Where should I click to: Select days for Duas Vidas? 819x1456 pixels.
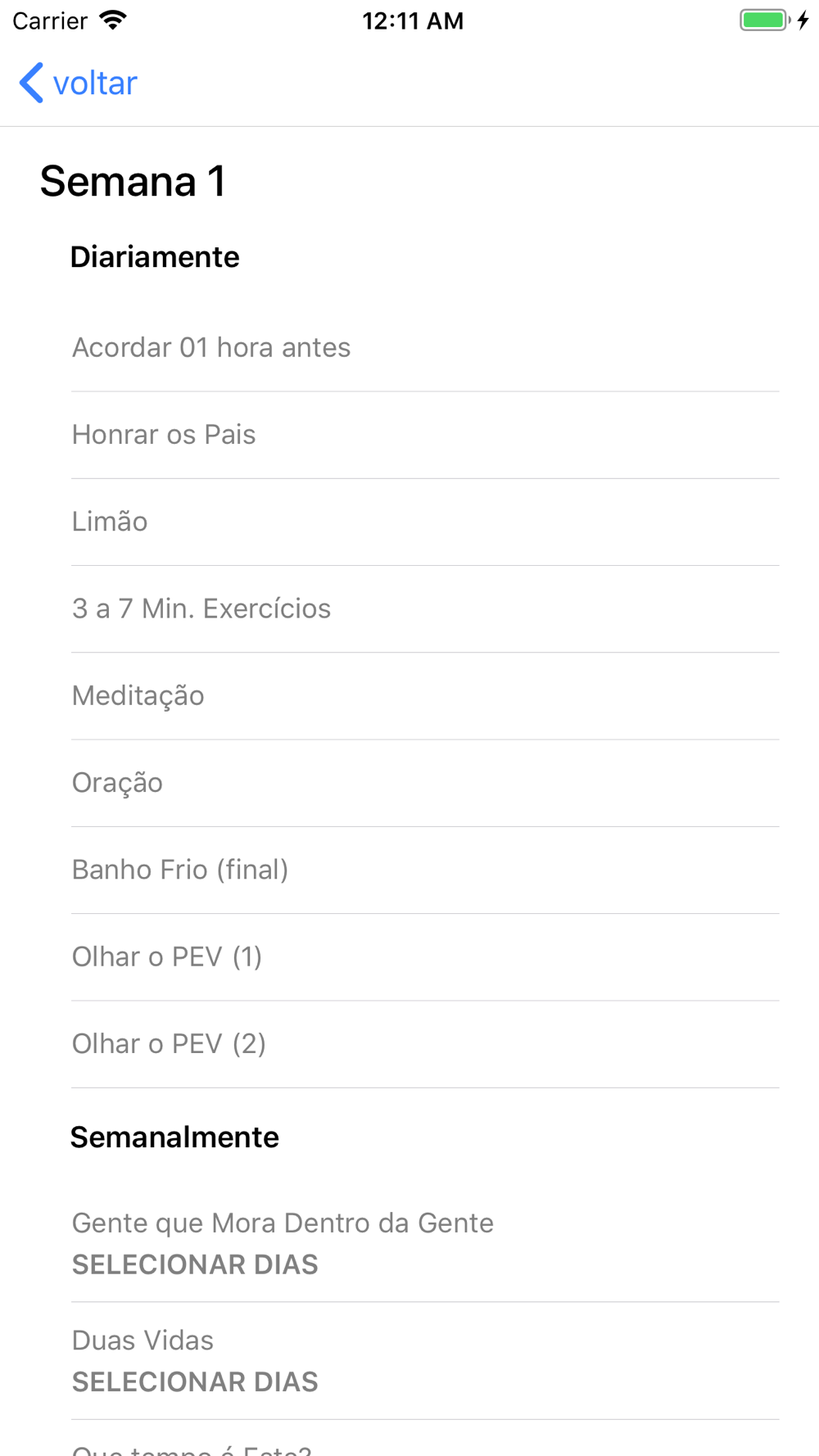click(195, 1381)
